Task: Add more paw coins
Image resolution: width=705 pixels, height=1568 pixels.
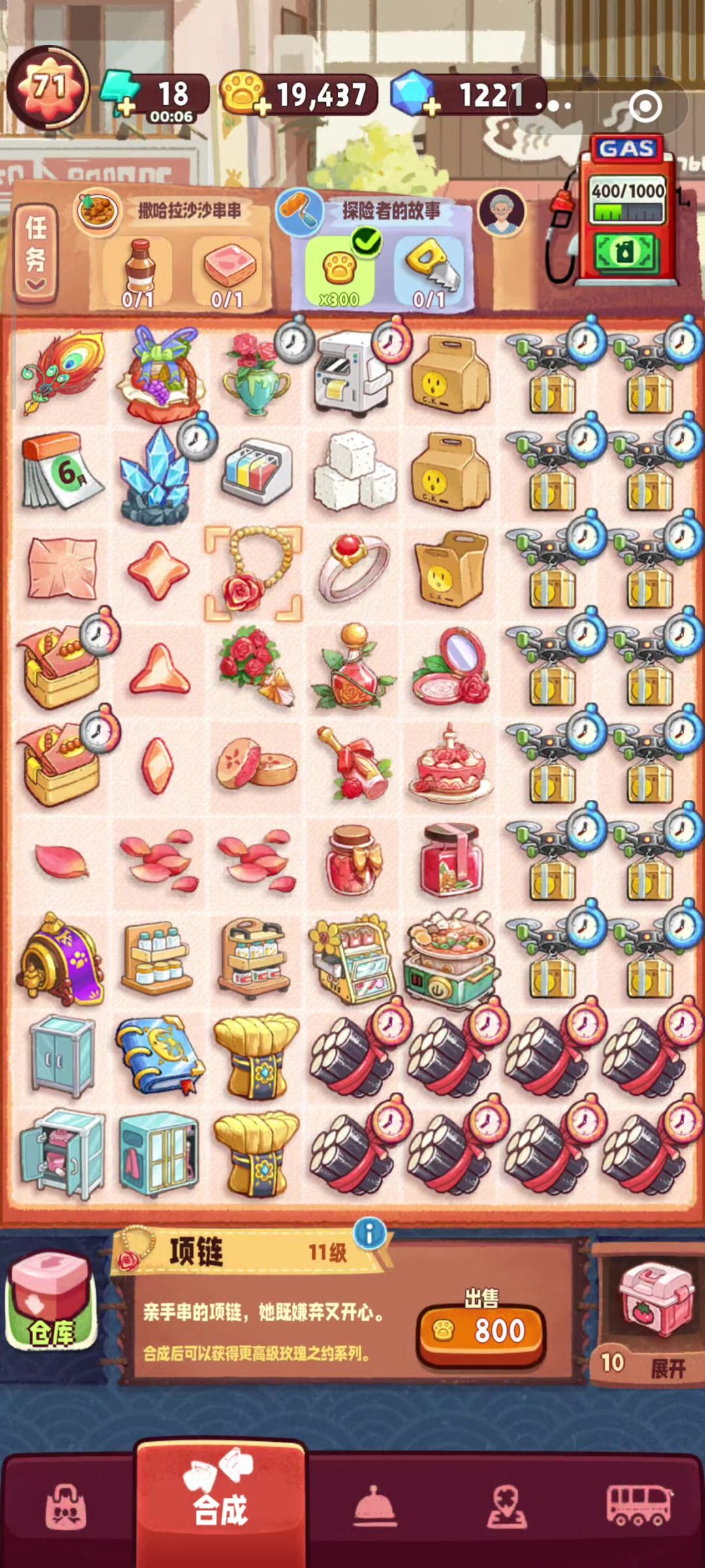Action: (x=262, y=107)
